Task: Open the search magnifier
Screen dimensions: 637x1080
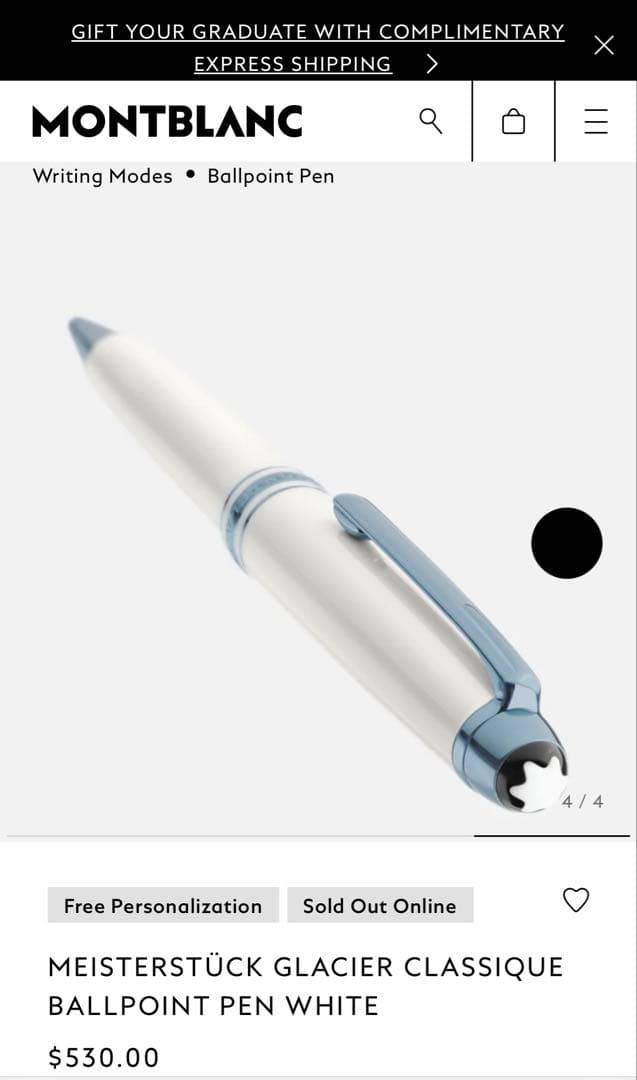Action: click(430, 121)
